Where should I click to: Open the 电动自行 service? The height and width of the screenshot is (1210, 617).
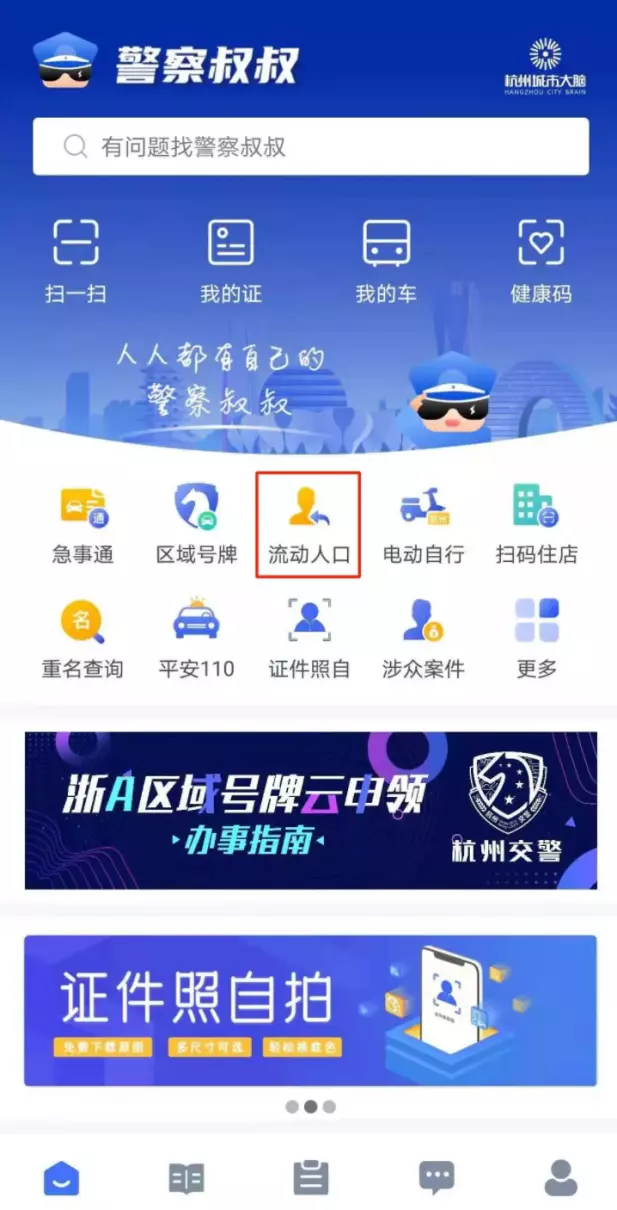tap(423, 525)
